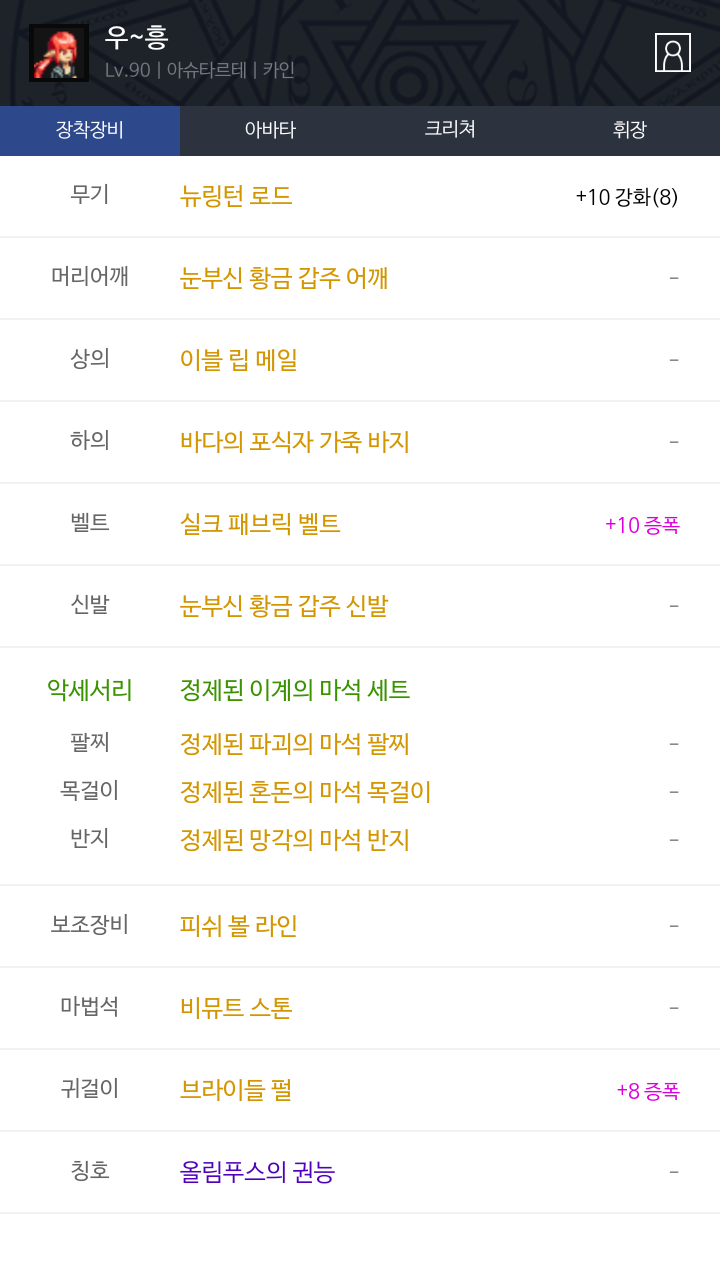
Task: Select the 장착장비 tab
Action: coord(90,130)
